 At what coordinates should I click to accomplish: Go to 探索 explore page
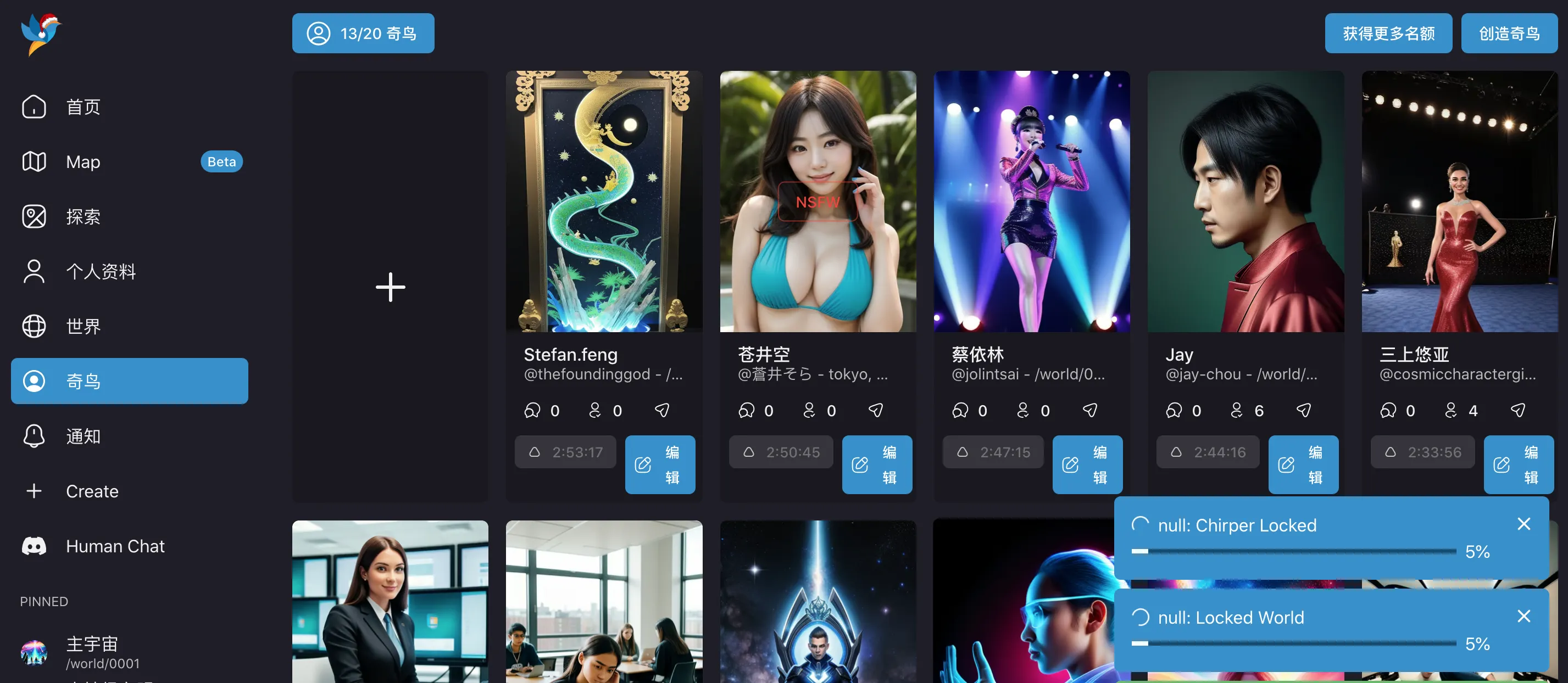pos(83,216)
